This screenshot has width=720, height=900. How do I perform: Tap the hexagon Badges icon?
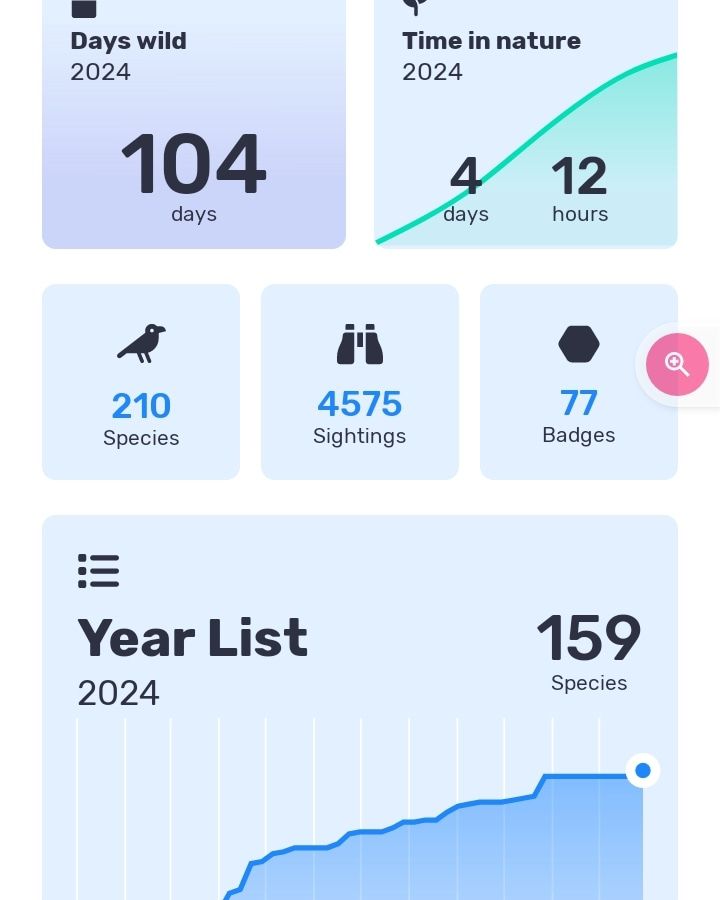(578, 343)
